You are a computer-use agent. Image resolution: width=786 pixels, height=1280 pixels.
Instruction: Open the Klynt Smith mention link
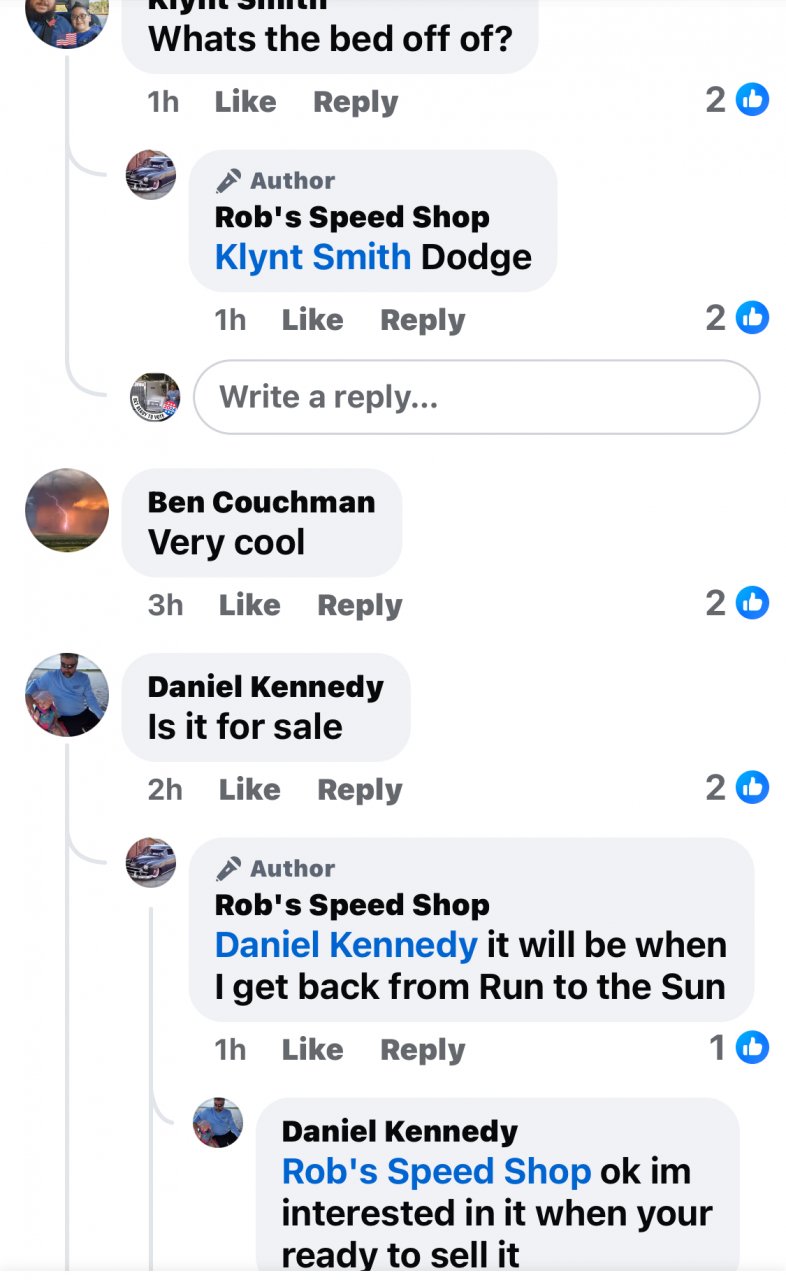point(312,257)
